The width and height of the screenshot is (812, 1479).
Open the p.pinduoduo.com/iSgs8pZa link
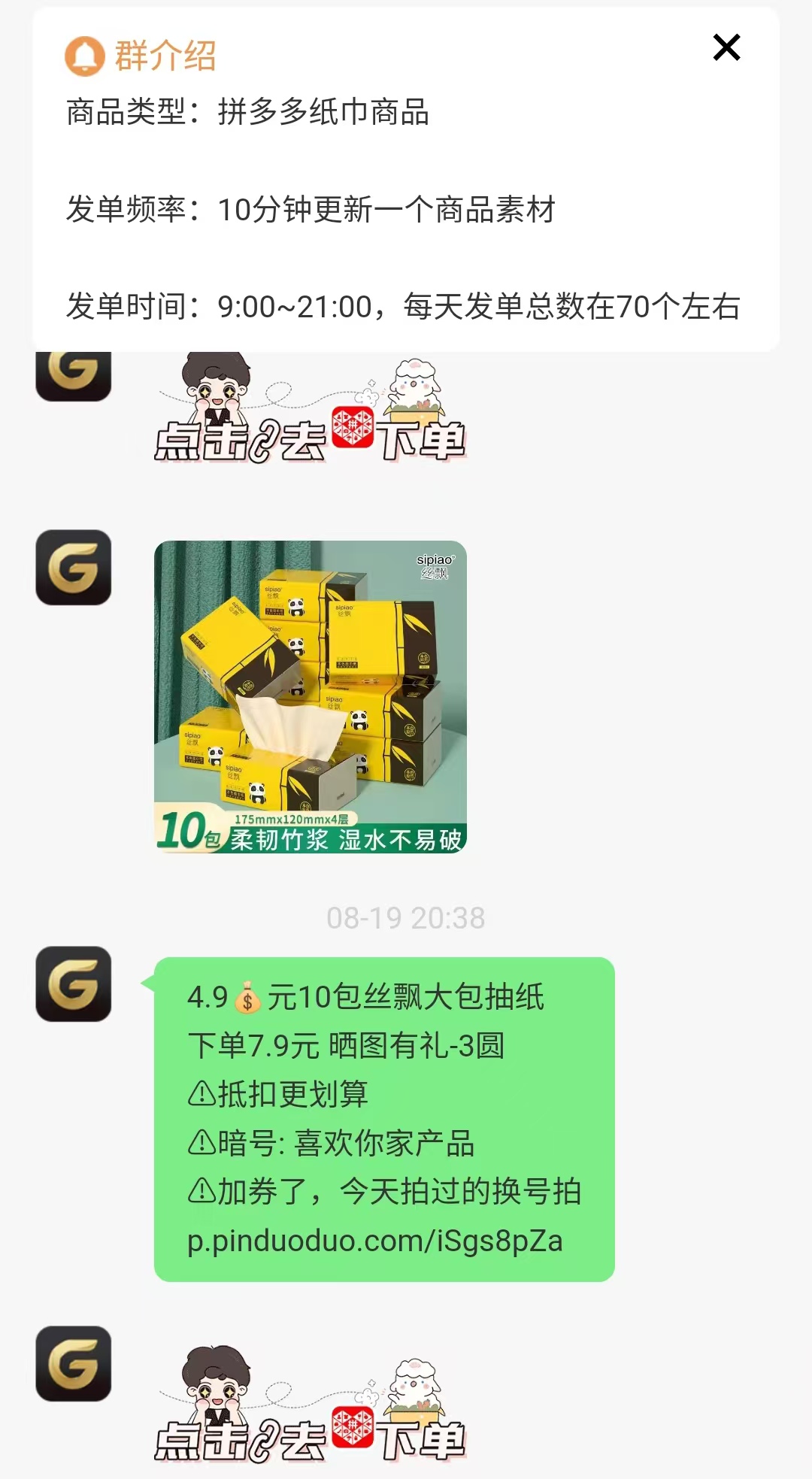(374, 1241)
